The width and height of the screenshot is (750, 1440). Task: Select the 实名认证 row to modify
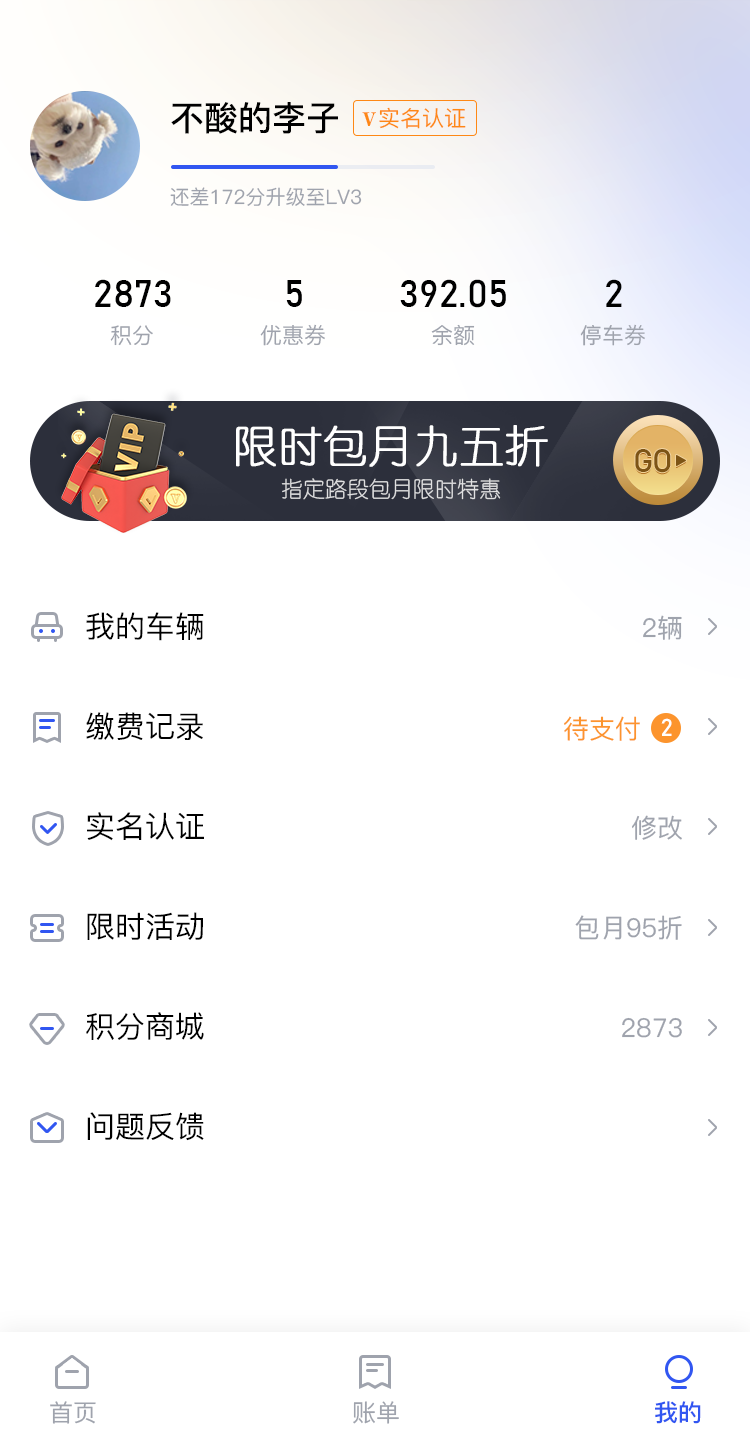[x=375, y=827]
